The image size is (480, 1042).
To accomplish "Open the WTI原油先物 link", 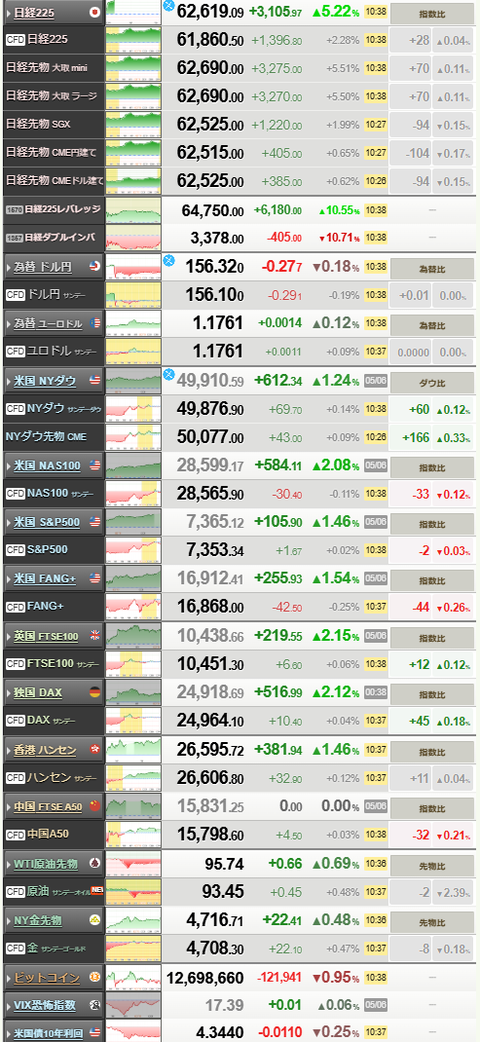I will click(x=46, y=864).
